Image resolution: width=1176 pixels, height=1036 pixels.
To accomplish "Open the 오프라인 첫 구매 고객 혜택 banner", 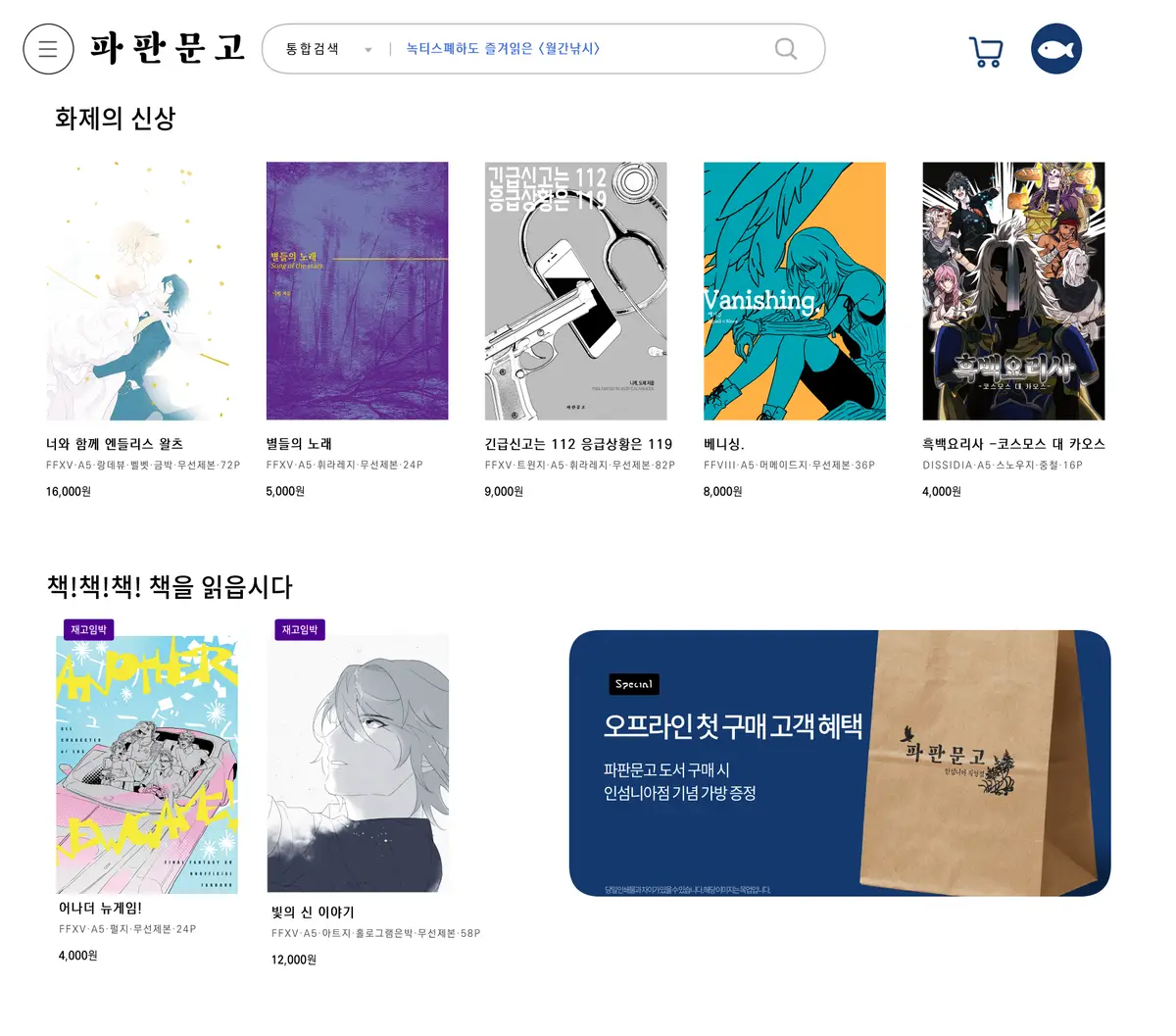I will coord(839,763).
